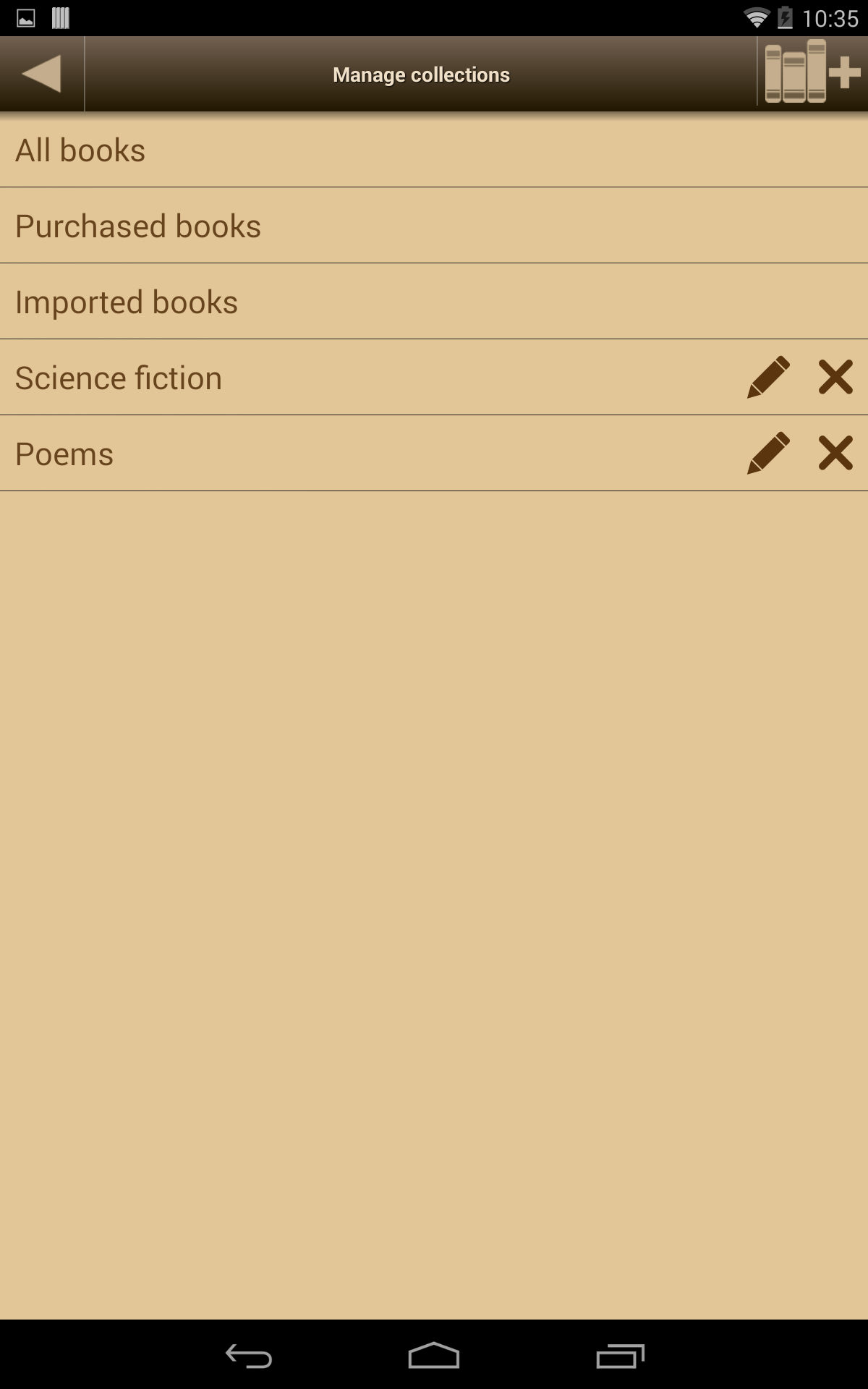This screenshot has height=1389, width=868.
Task: Open the Purchased books collection
Action: tap(289, 225)
